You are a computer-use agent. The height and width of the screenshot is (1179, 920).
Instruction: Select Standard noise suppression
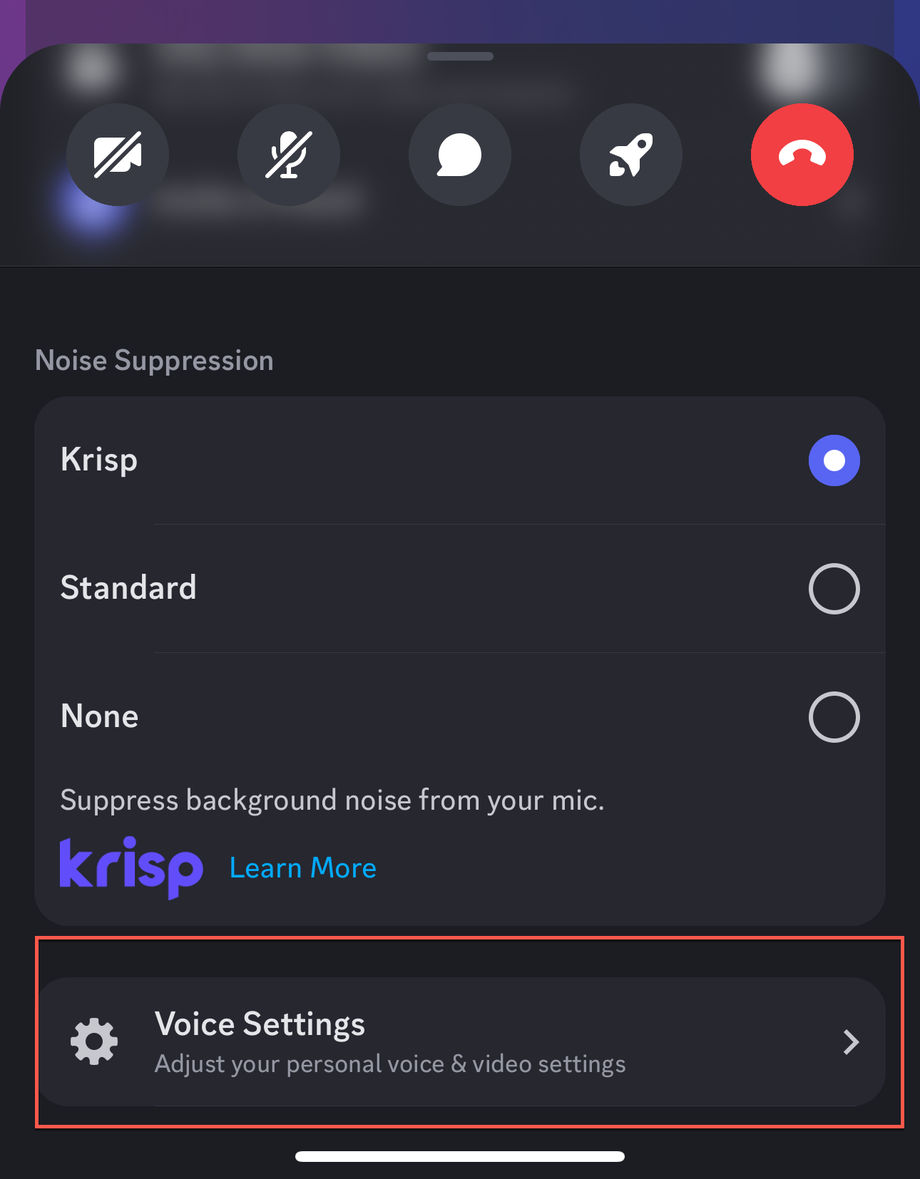(x=833, y=589)
